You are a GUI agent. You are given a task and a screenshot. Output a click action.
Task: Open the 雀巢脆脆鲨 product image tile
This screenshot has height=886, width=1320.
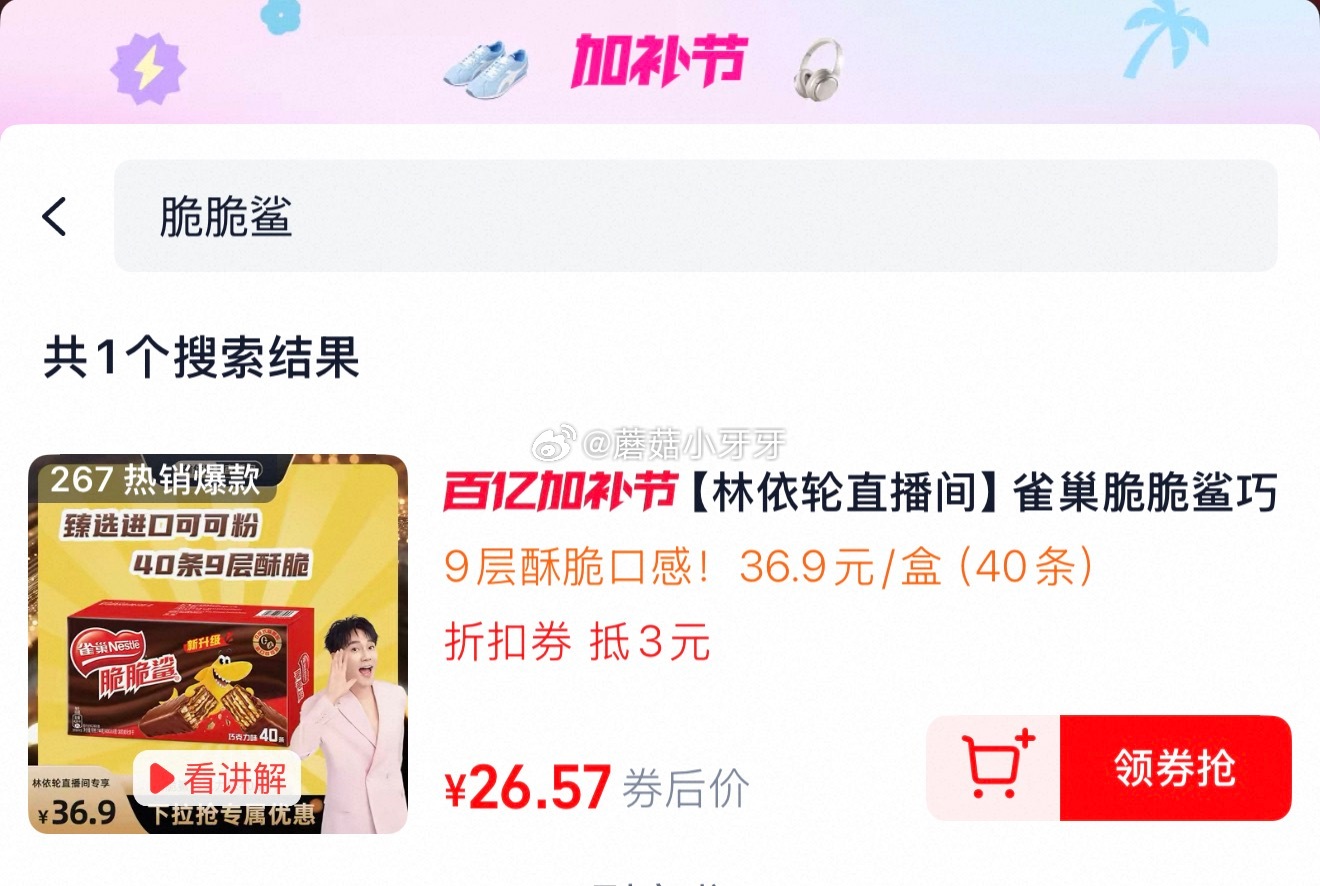[218, 620]
